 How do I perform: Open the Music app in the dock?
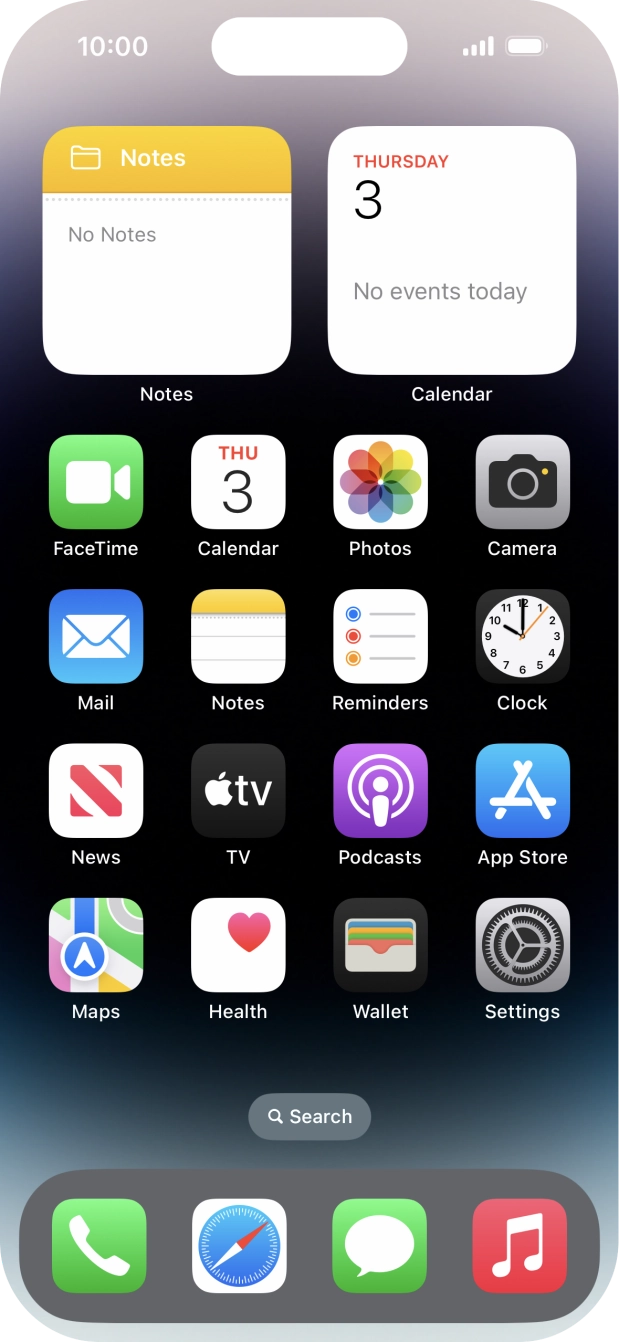[519, 1246]
